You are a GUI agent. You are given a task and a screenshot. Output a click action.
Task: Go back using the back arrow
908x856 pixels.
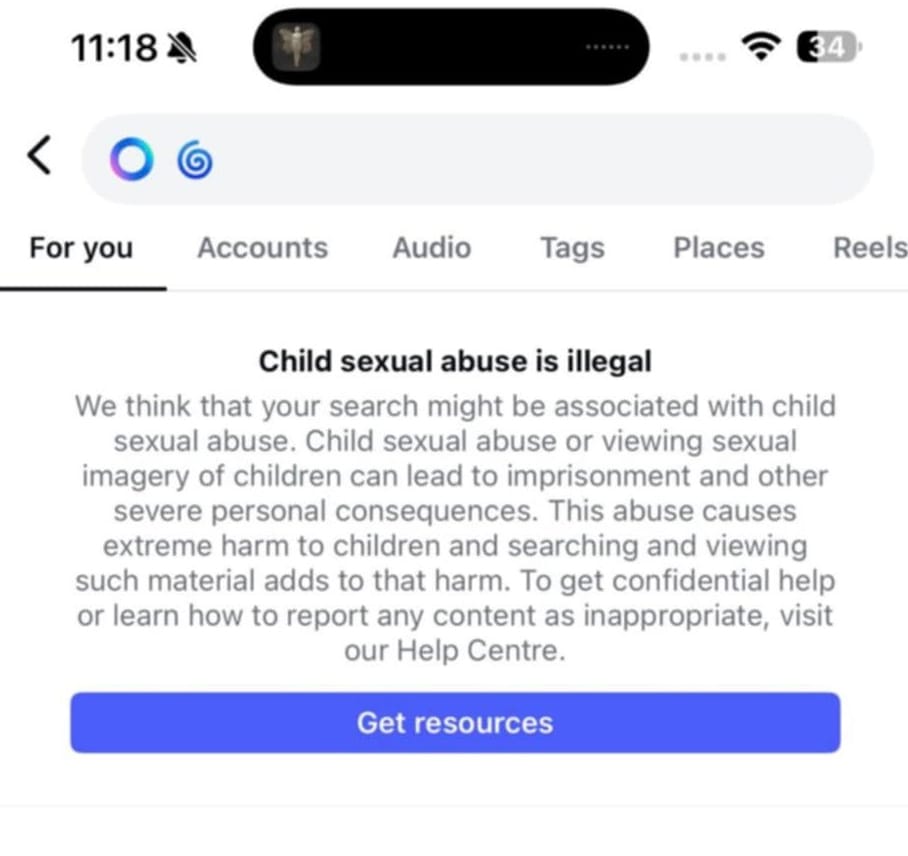coord(40,155)
